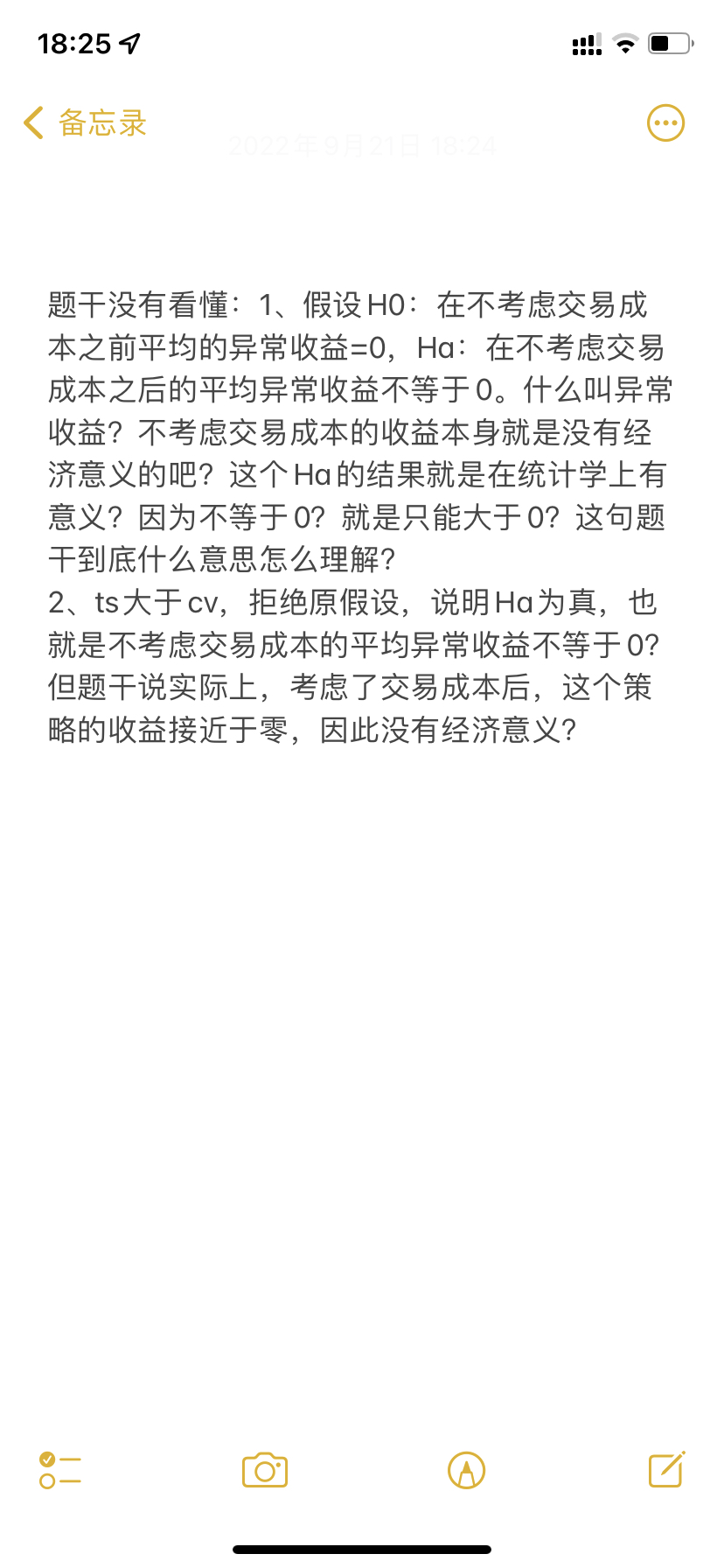
Task: Open the more options menu
Action: point(665,123)
